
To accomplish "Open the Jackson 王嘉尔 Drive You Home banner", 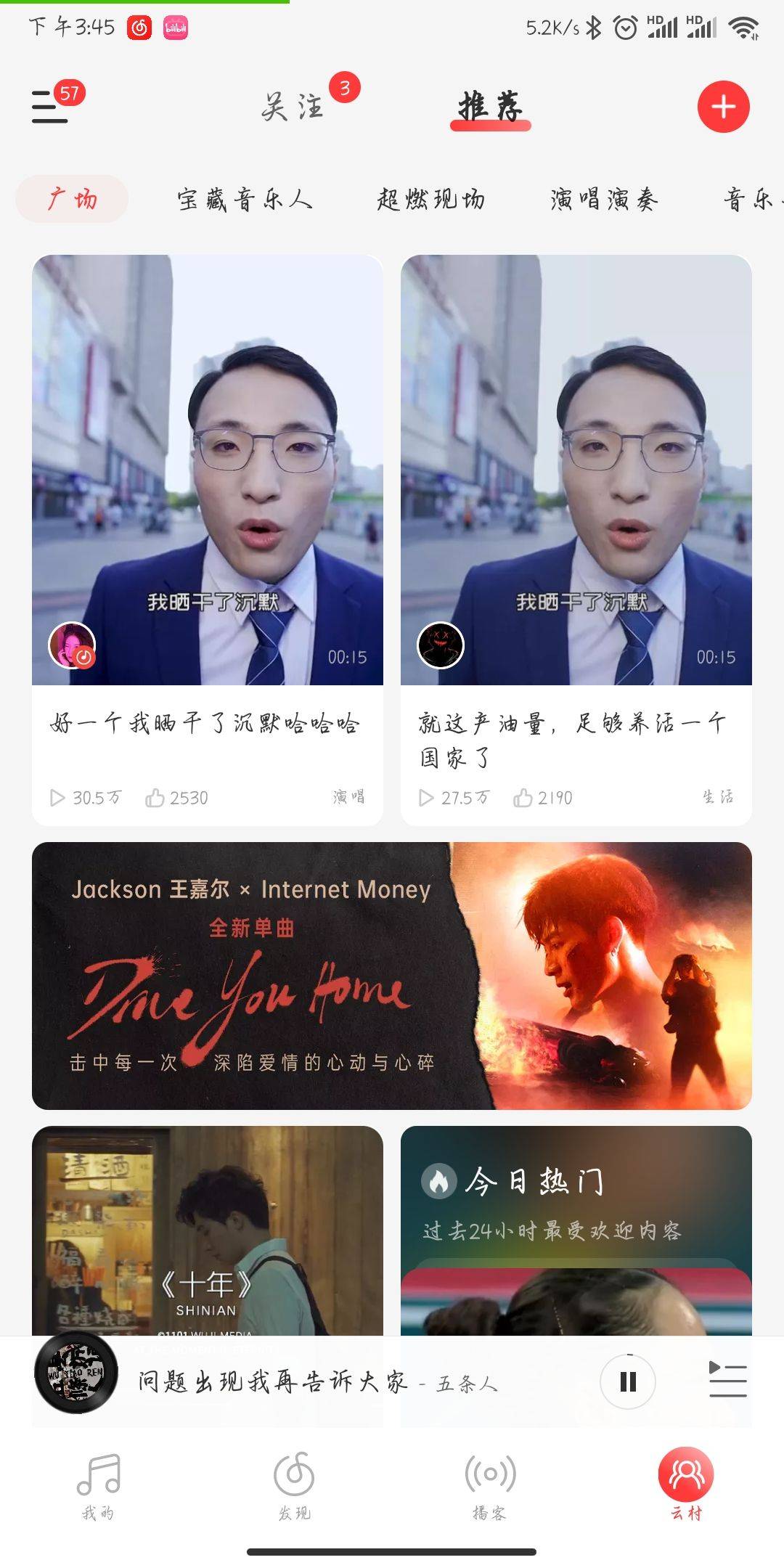I will pos(392,975).
